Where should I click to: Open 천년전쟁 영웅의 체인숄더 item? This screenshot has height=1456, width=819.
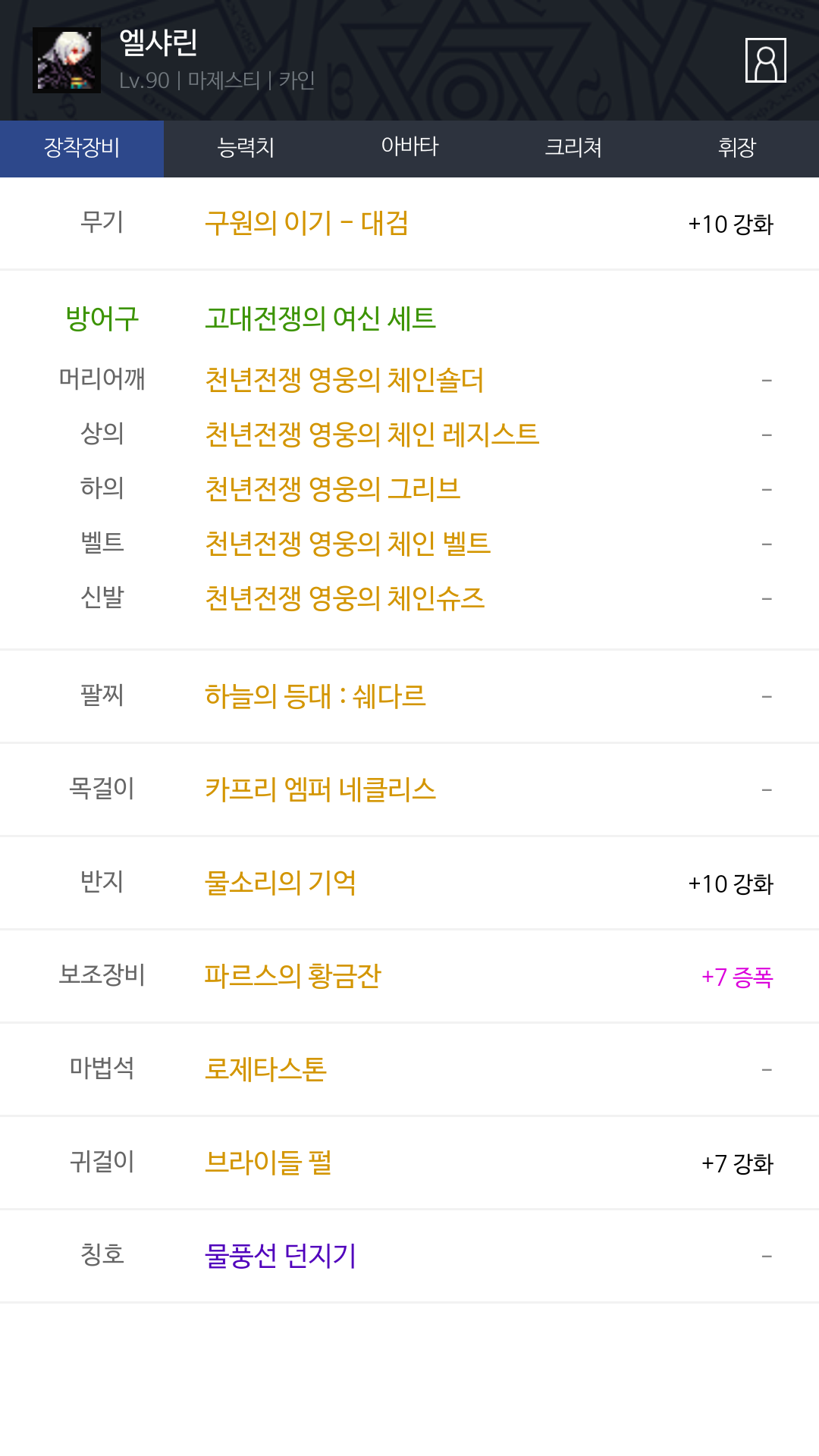pyautogui.click(x=344, y=380)
